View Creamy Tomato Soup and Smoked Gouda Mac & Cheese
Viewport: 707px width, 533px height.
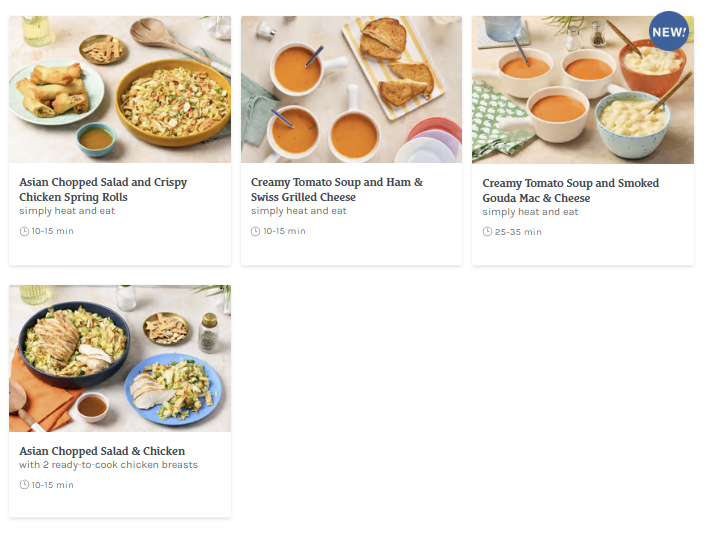point(583,141)
